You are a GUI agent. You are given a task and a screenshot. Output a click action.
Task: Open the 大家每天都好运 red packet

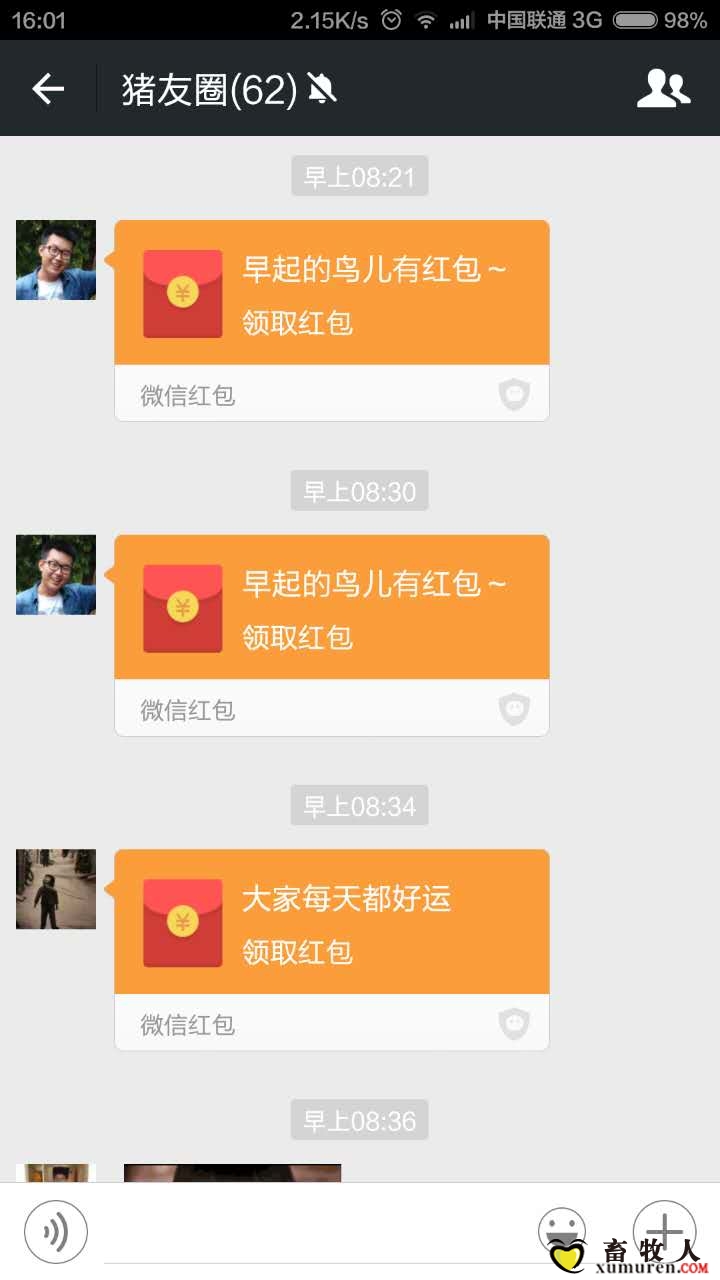(331, 923)
